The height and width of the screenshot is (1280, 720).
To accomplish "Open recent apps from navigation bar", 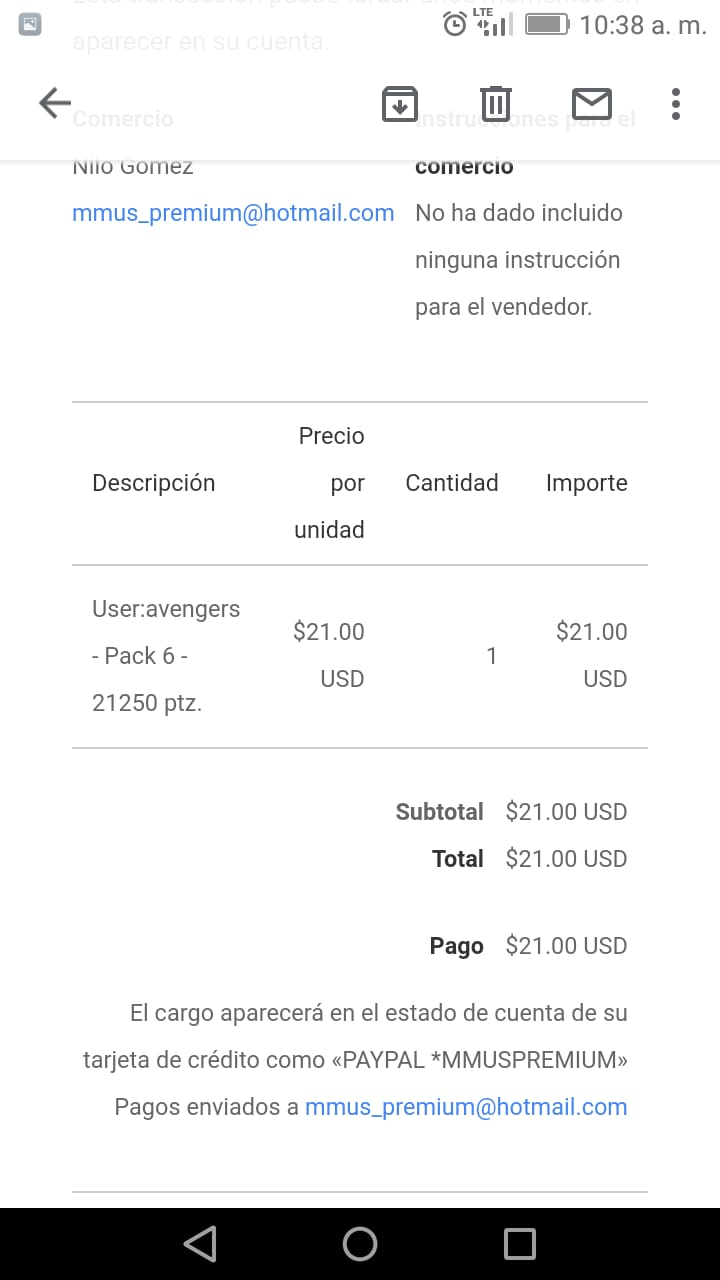I will 520,1244.
